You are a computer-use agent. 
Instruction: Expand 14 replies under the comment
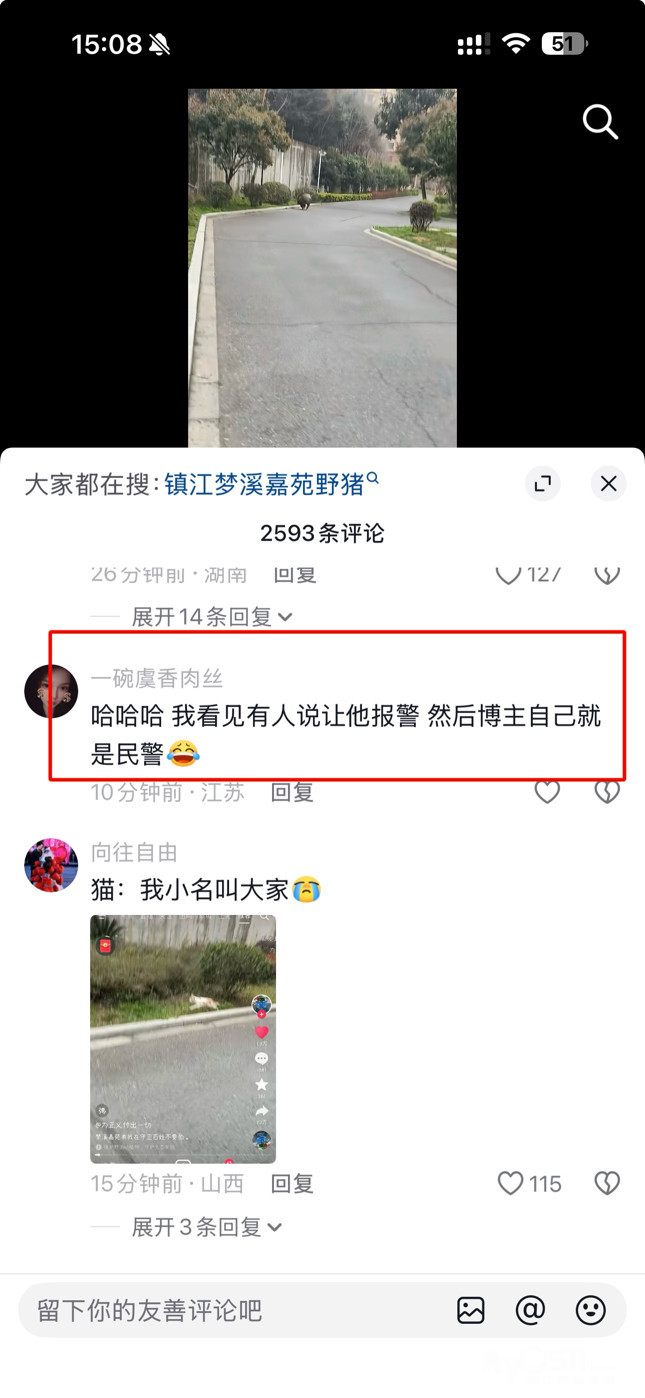[212, 617]
